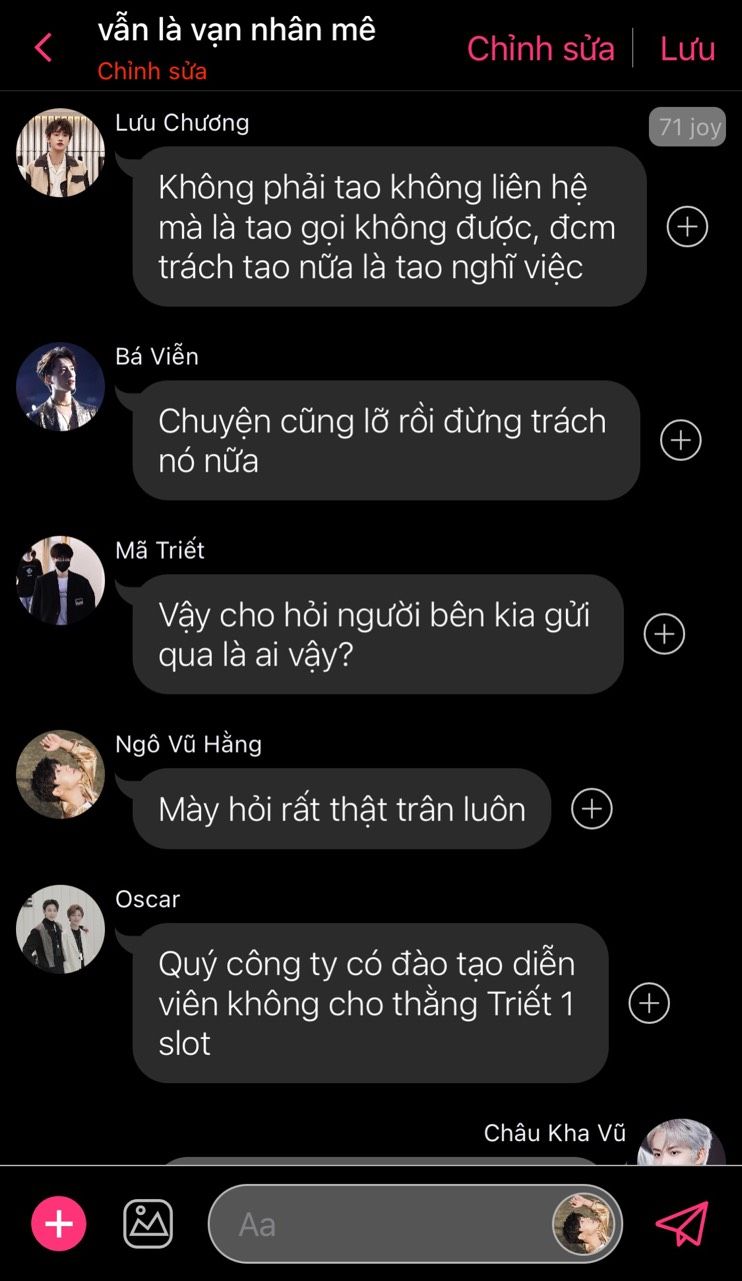Tap the plus icon beside Bá Viễn's message

681,440
